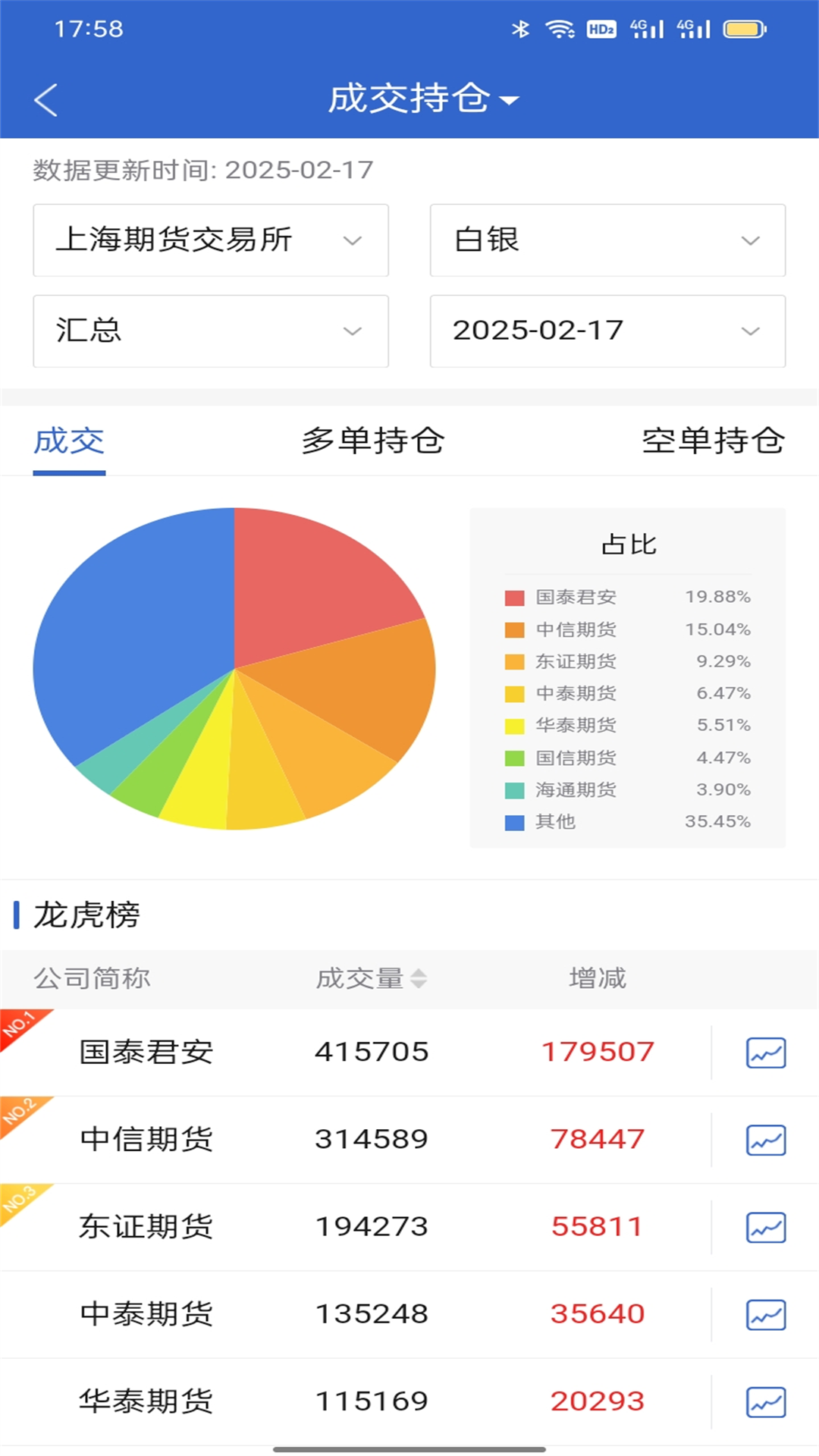Viewport: 819px width, 1456px height.
Task: Open the 上海期货交易所 exchange selector
Action: point(211,240)
